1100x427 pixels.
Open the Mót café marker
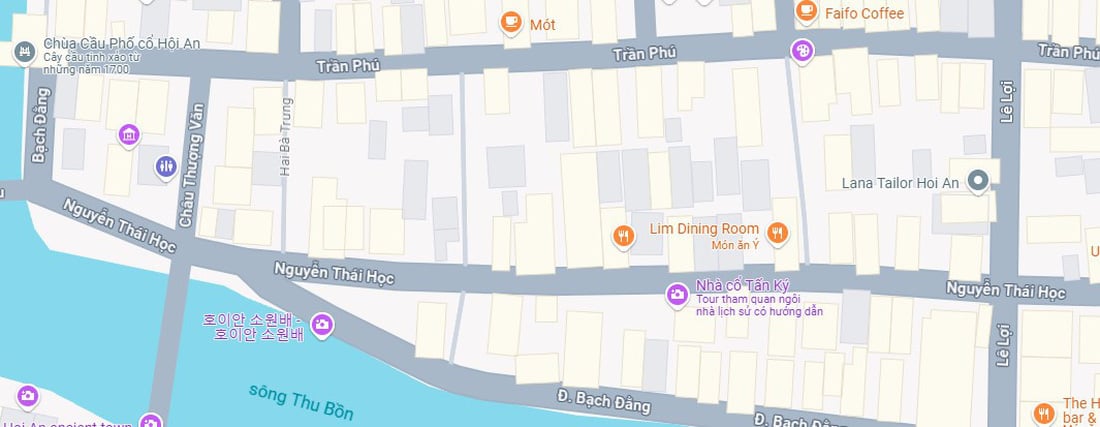pyautogui.click(x=511, y=21)
